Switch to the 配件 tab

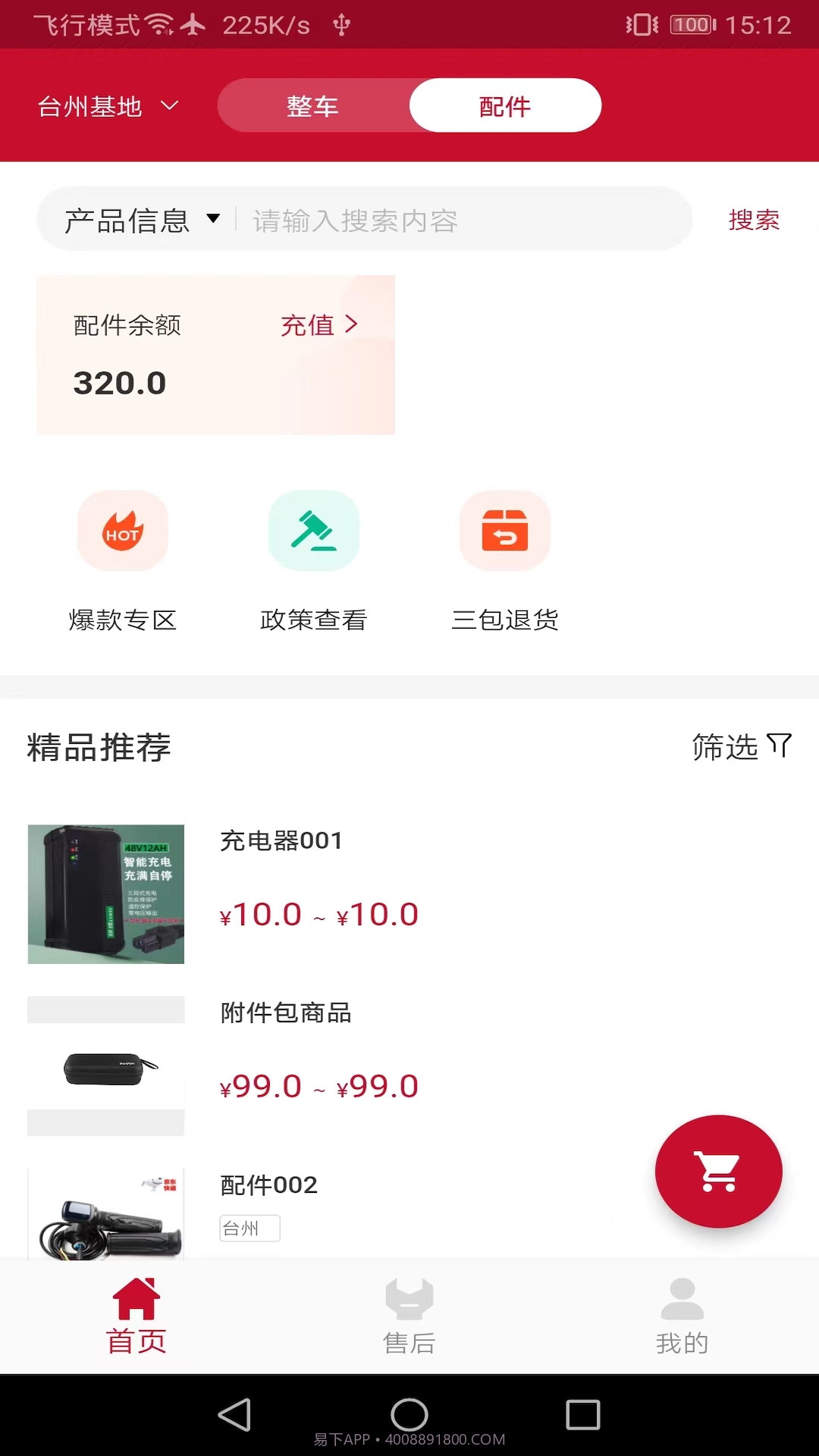(505, 105)
